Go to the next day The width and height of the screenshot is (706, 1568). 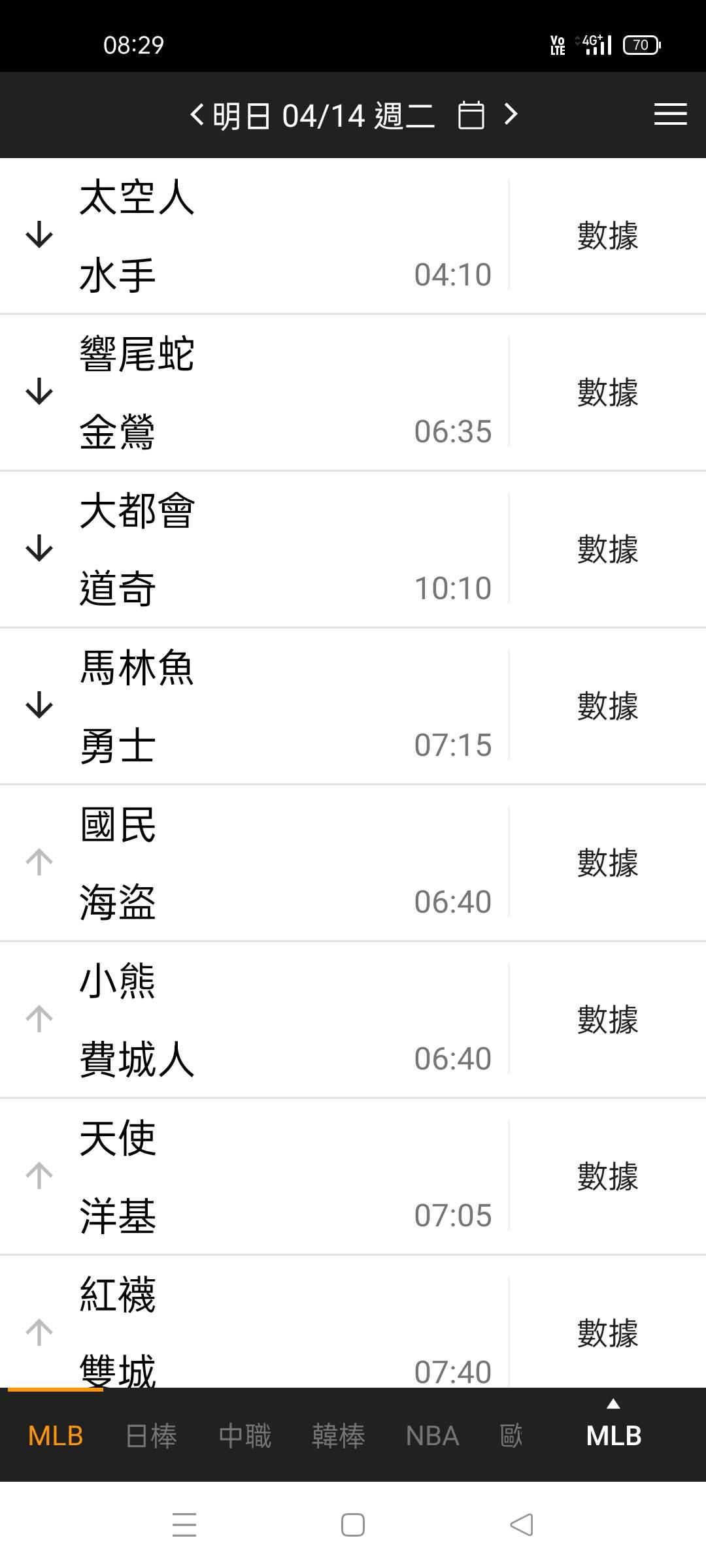pos(511,115)
